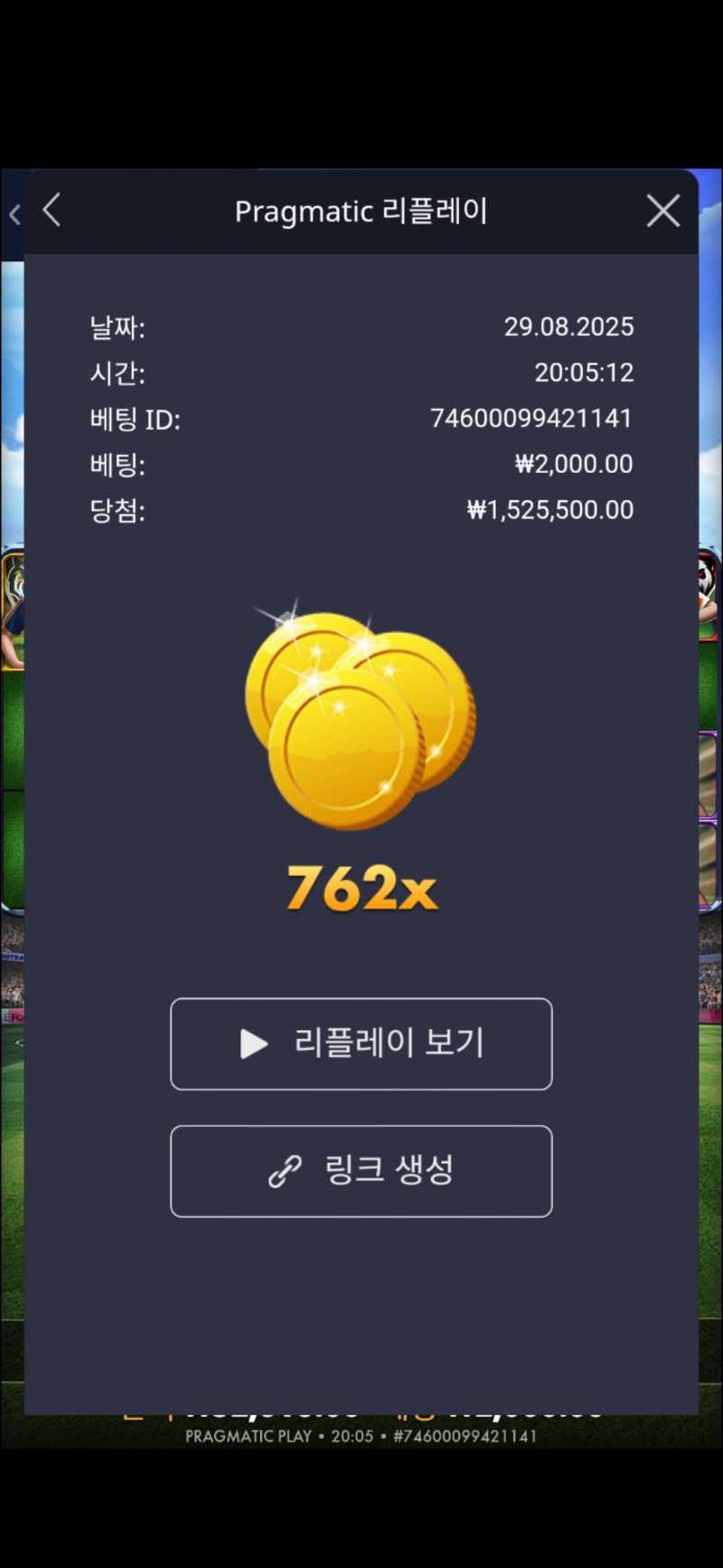The image size is (723, 1568).
Task: Watch the replay with 리플레이 보기
Action: pyautogui.click(x=361, y=1044)
